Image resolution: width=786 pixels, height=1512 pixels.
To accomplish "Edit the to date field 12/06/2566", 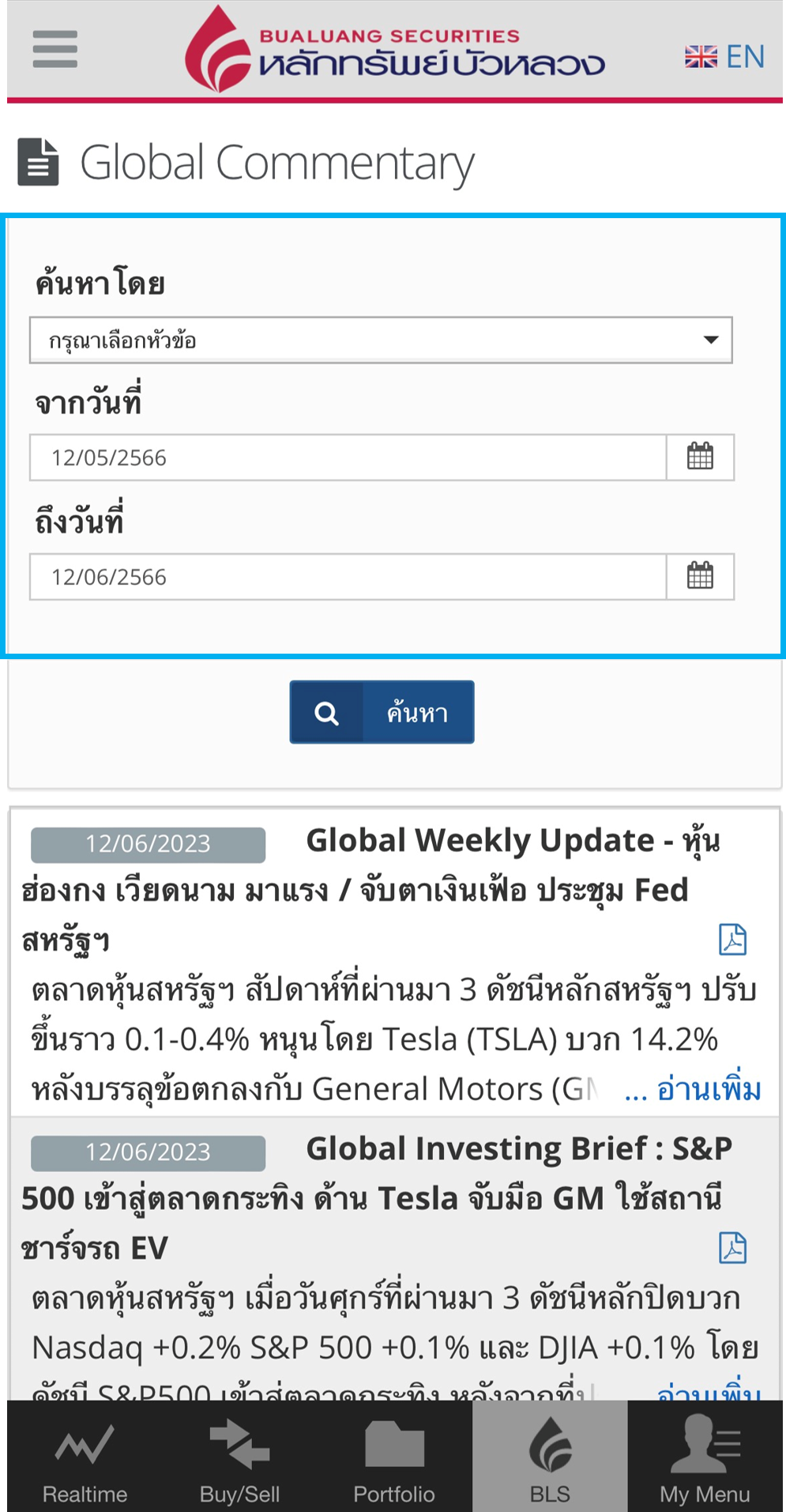I will [x=348, y=577].
